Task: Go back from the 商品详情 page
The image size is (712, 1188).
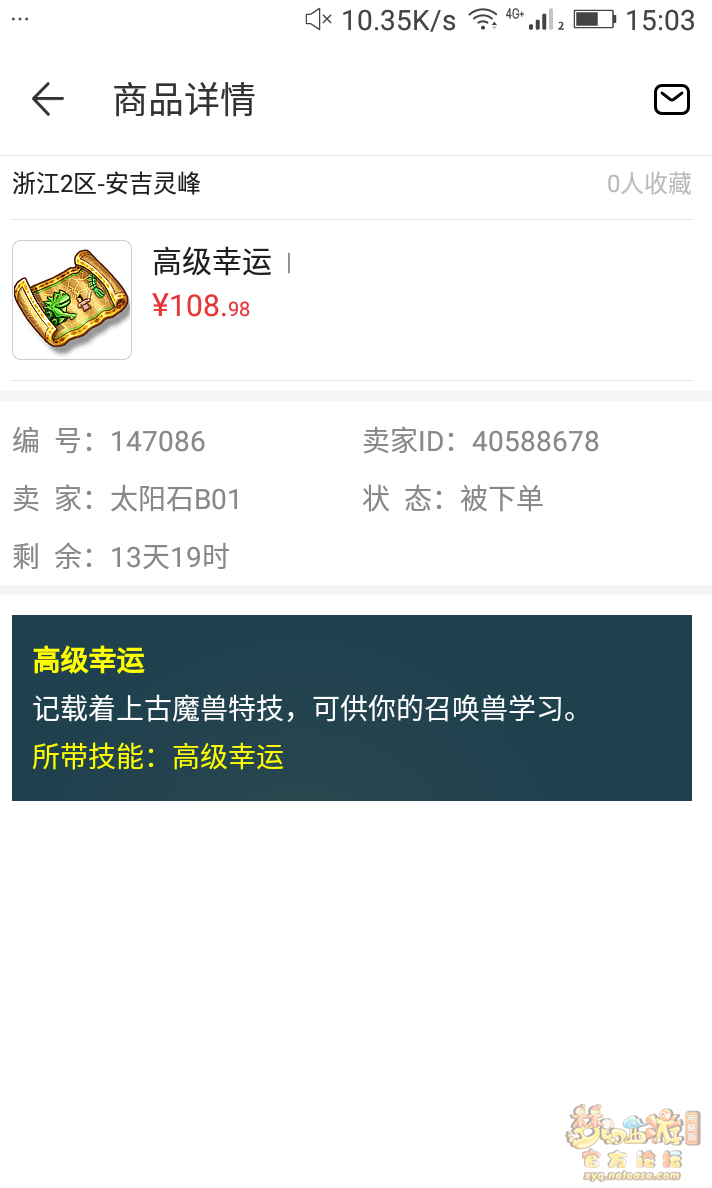Action: pos(47,99)
